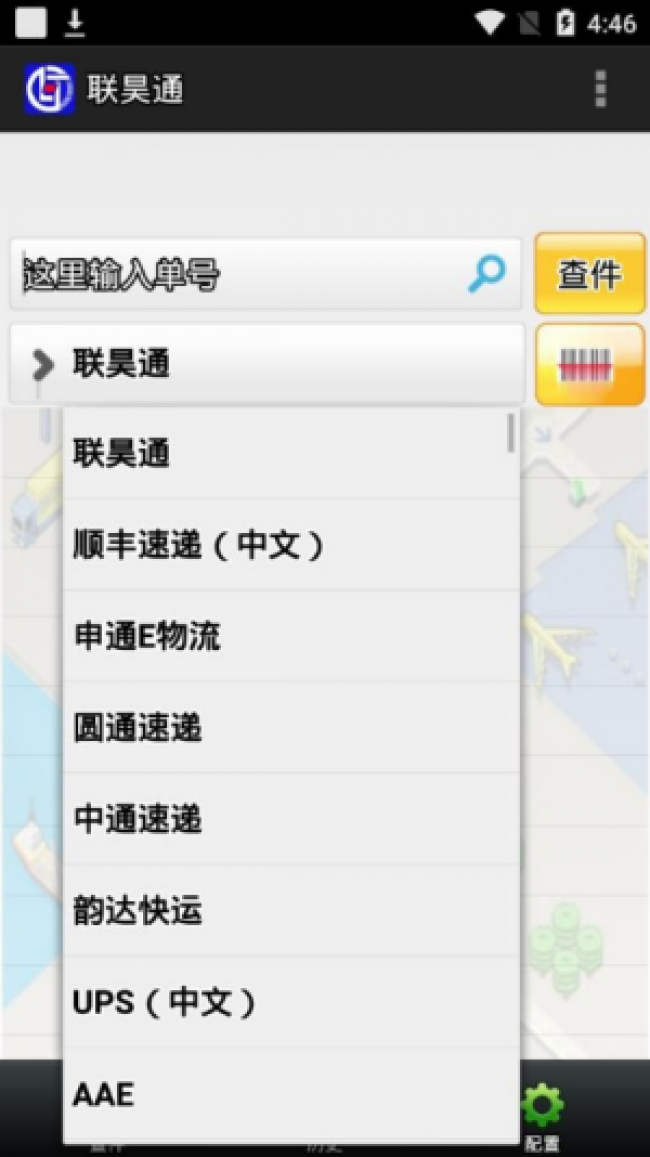Open the barcode scanner

[x=589, y=365]
